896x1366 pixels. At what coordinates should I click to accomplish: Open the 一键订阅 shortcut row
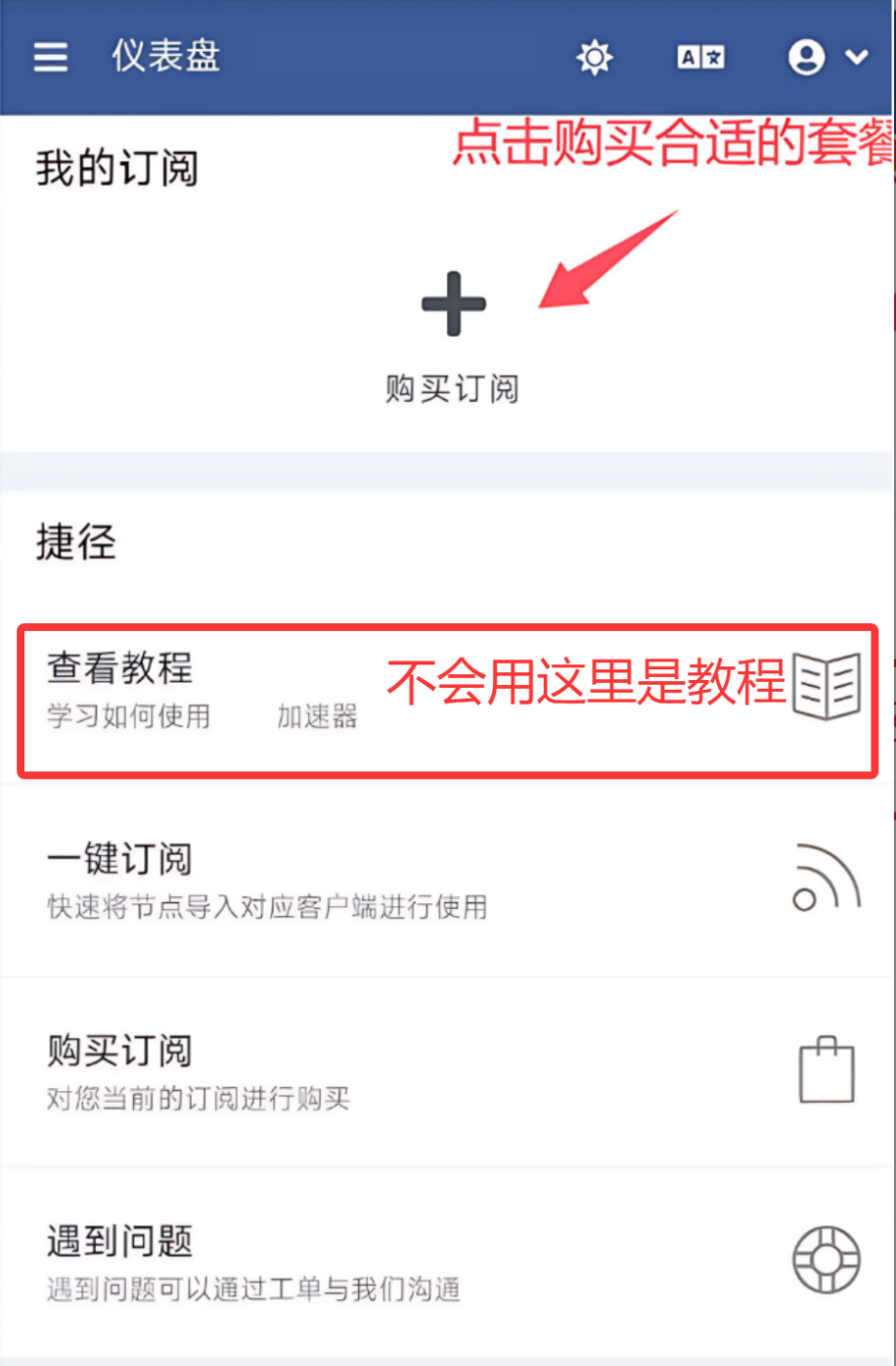pyautogui.click(x=447, y=881)
